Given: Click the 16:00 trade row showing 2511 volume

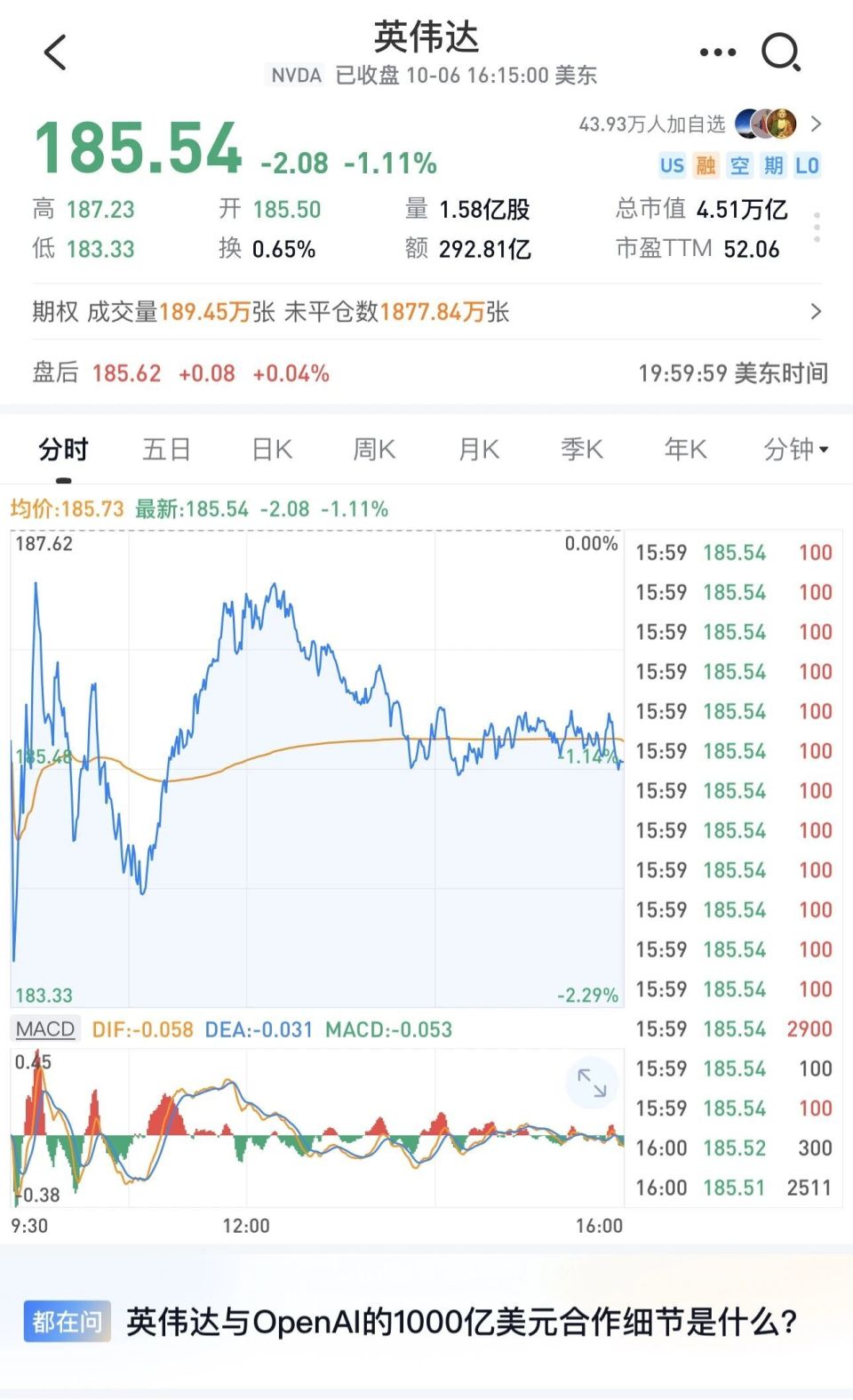Looking at the screenshot, I should 733,1188.
